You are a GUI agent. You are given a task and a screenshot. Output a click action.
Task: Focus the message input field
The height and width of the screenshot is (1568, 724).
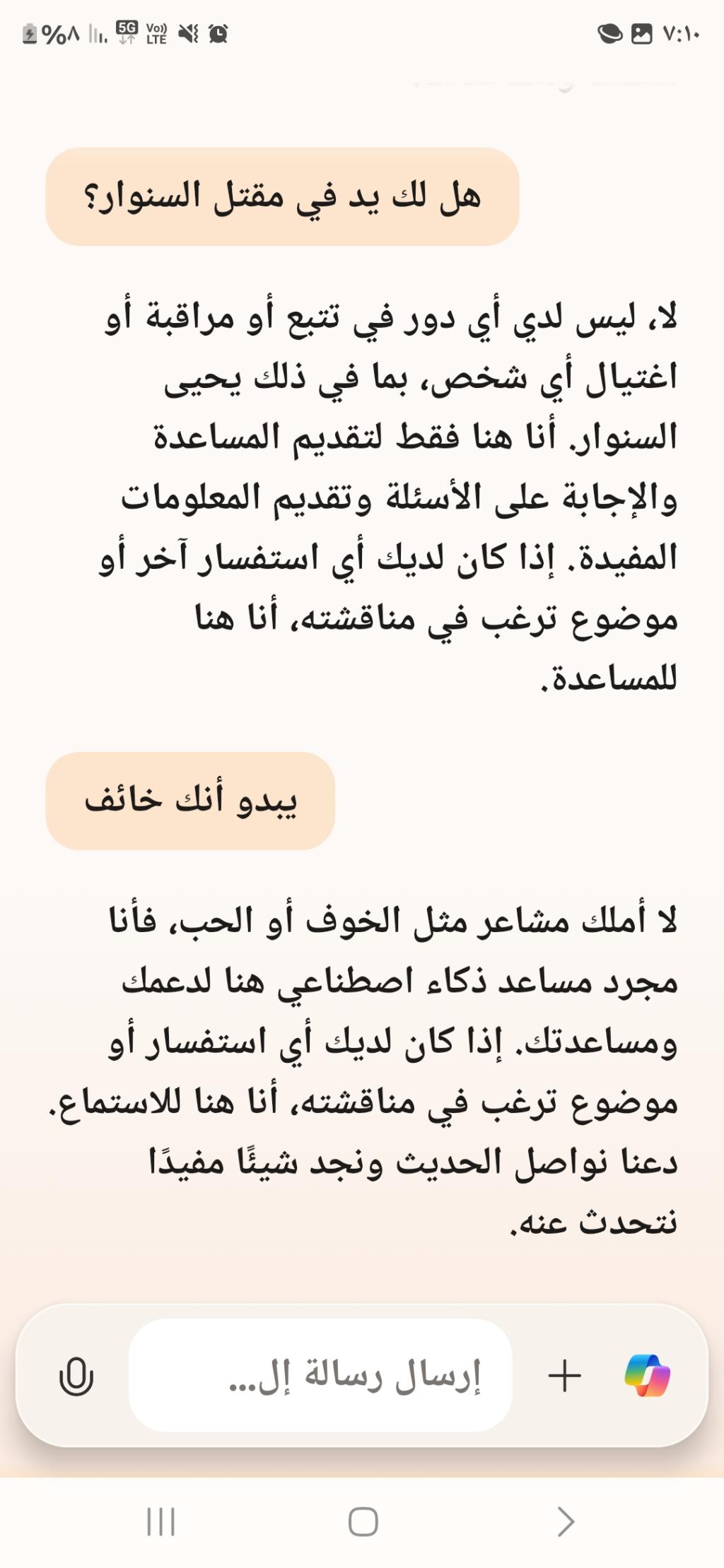tap(320, 1375)
